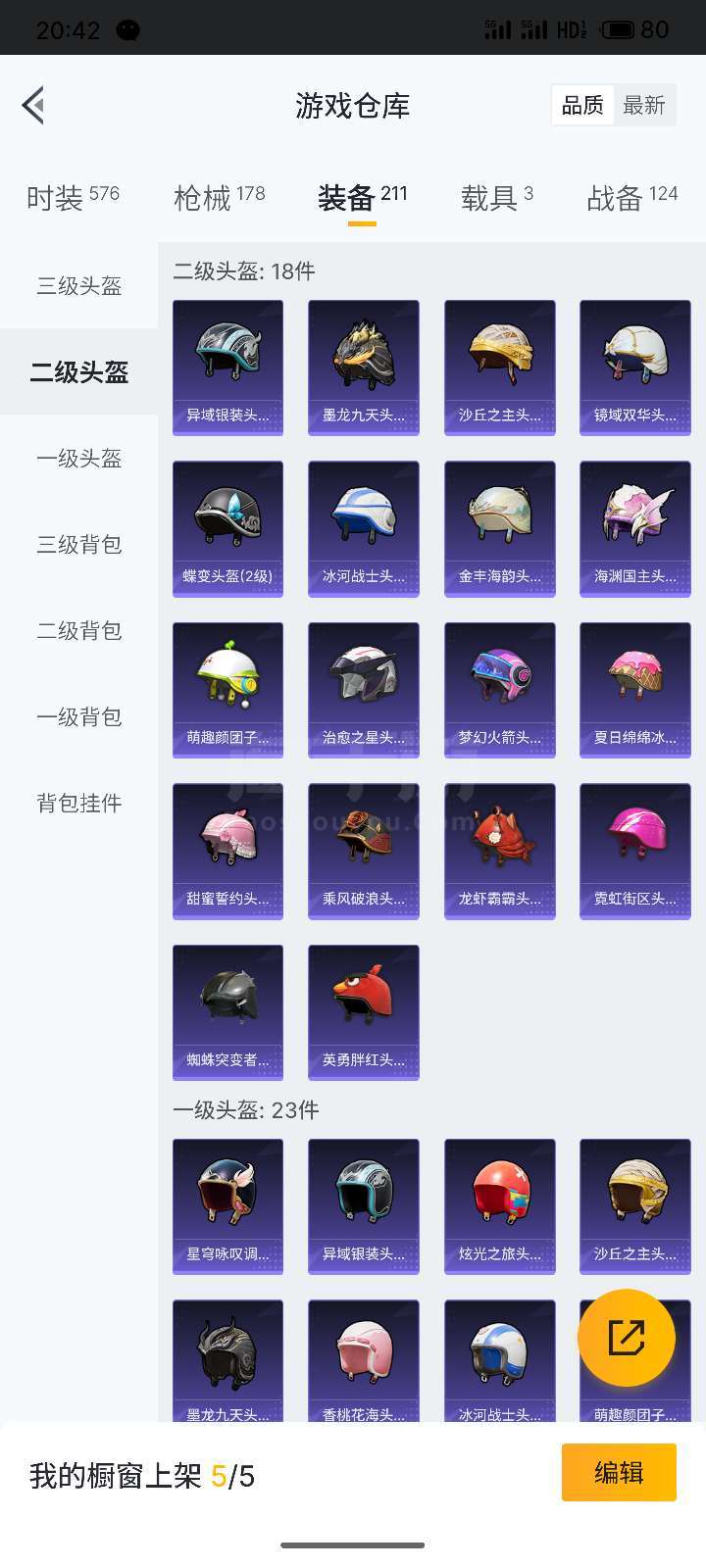706x1568 pixels.
Task: View the 海渊国主 helmet item
Action: [635, 529]
